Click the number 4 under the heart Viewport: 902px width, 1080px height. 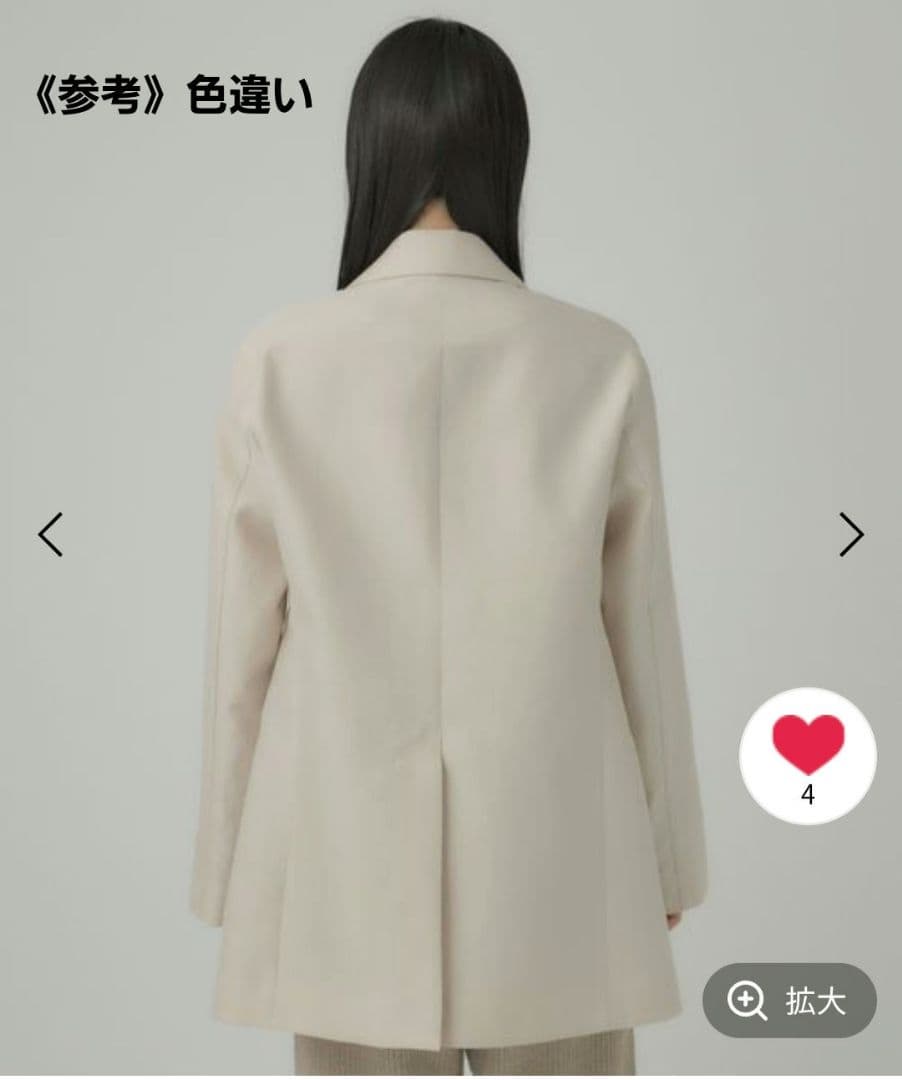pyautogui.click(x=808, y=793)
